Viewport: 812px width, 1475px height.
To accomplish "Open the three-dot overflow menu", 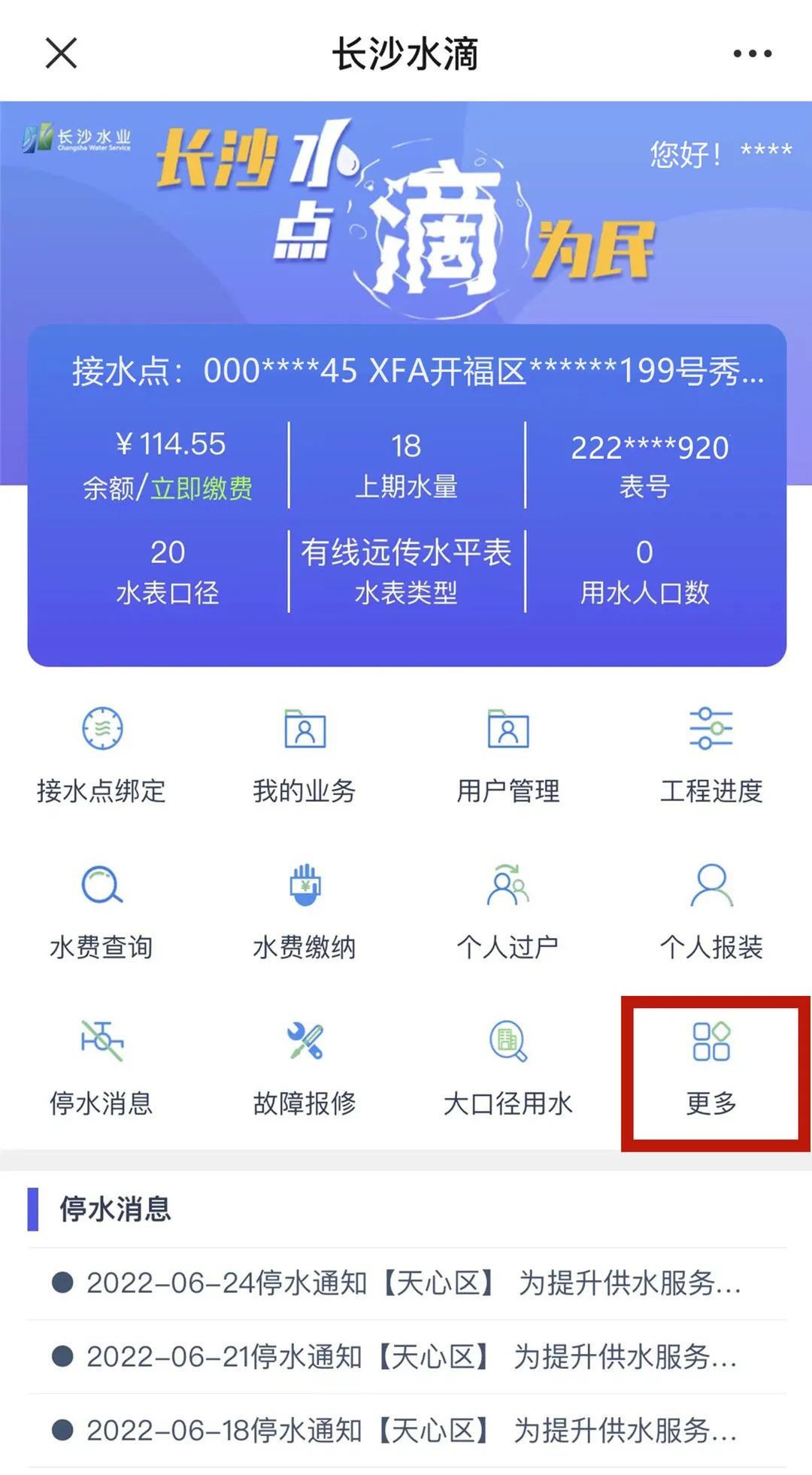I will (x=752, y=53).
